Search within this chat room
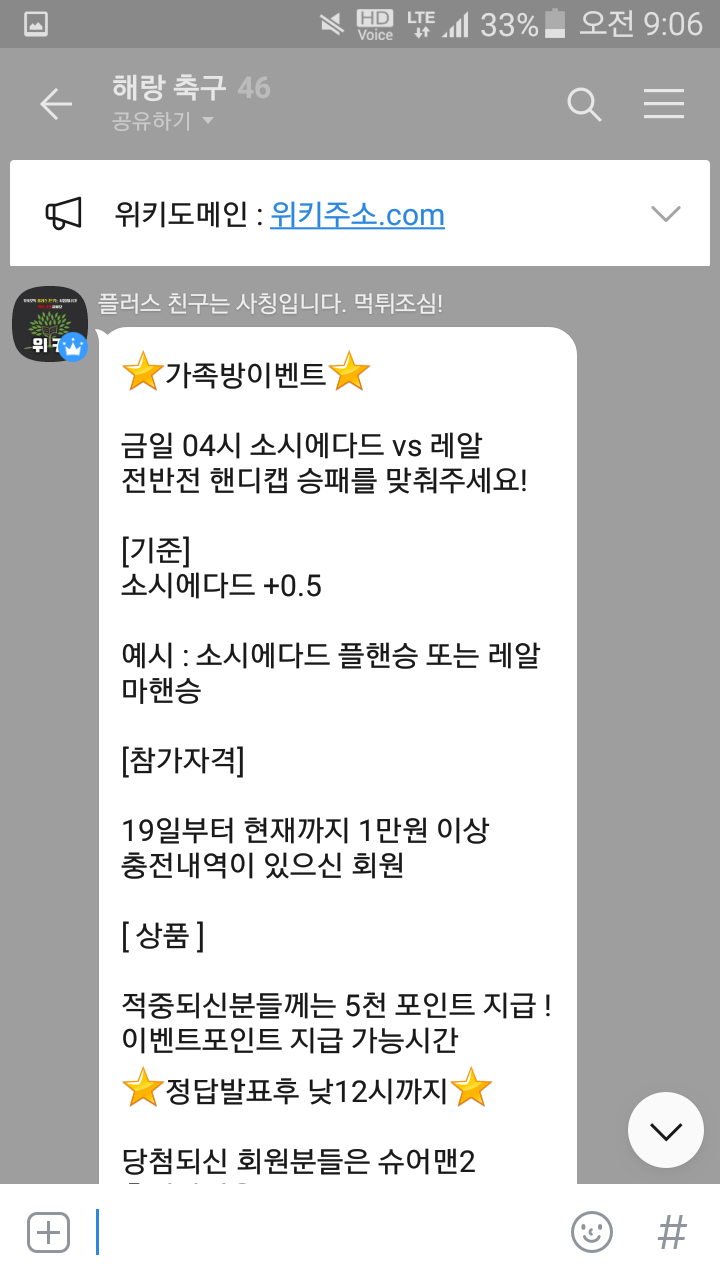 pos(583,104)
